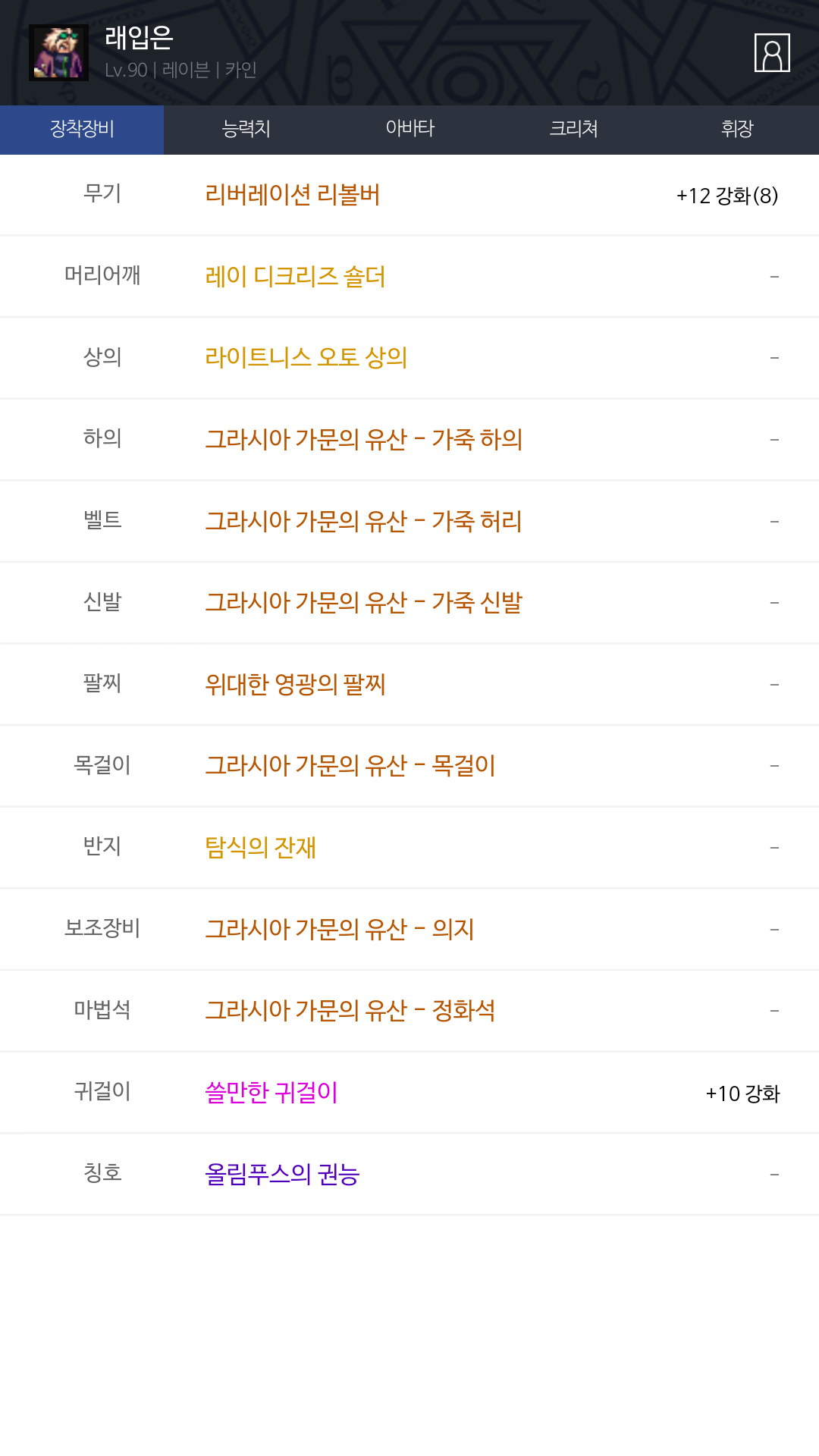
Task: Select the 장착장비 tab
Action: click(82, 129)
